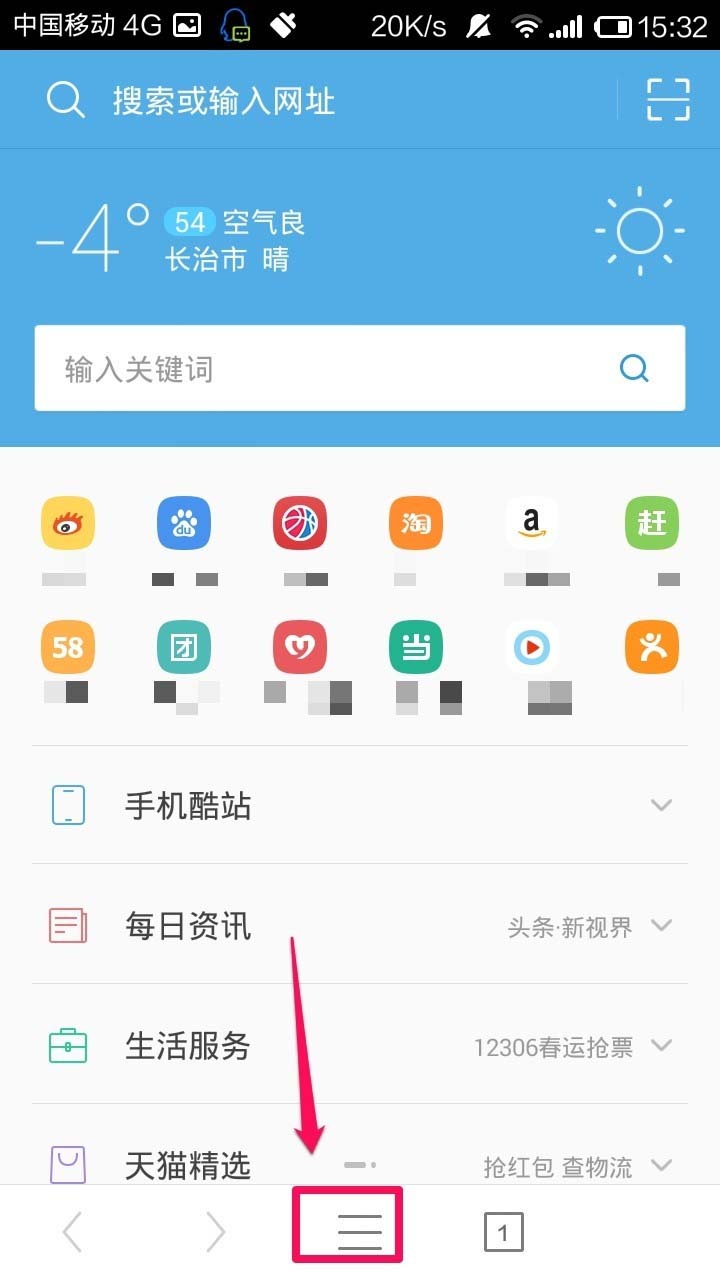Open the tab switcher showing 1
The image size is (720, 1280).
coord(503,1233)
